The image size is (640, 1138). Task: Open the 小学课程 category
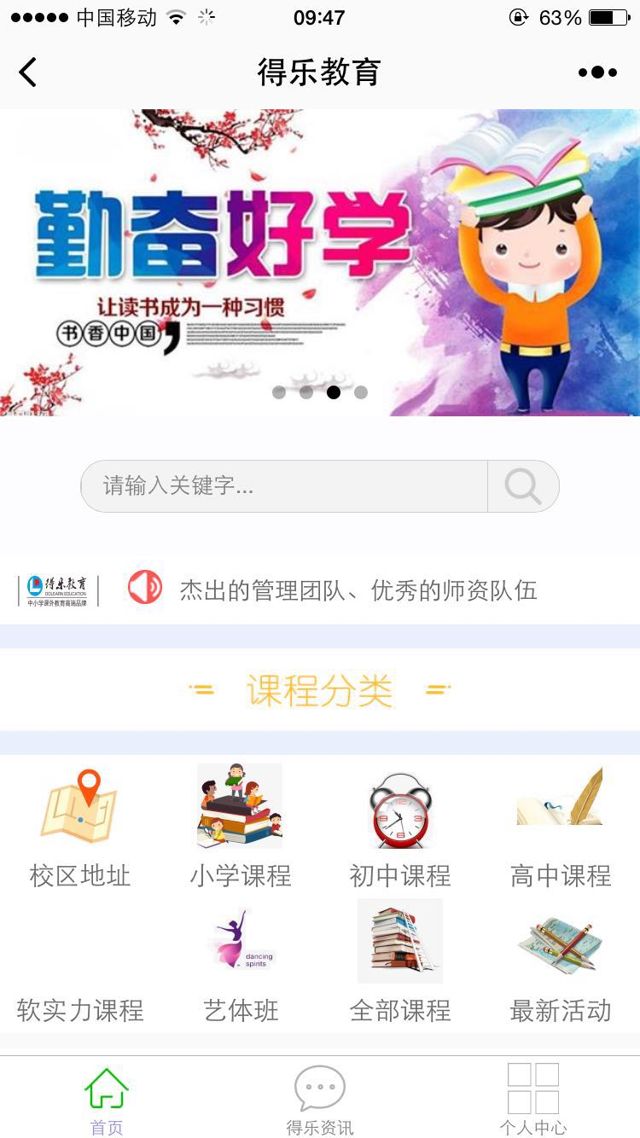point(240,828)
